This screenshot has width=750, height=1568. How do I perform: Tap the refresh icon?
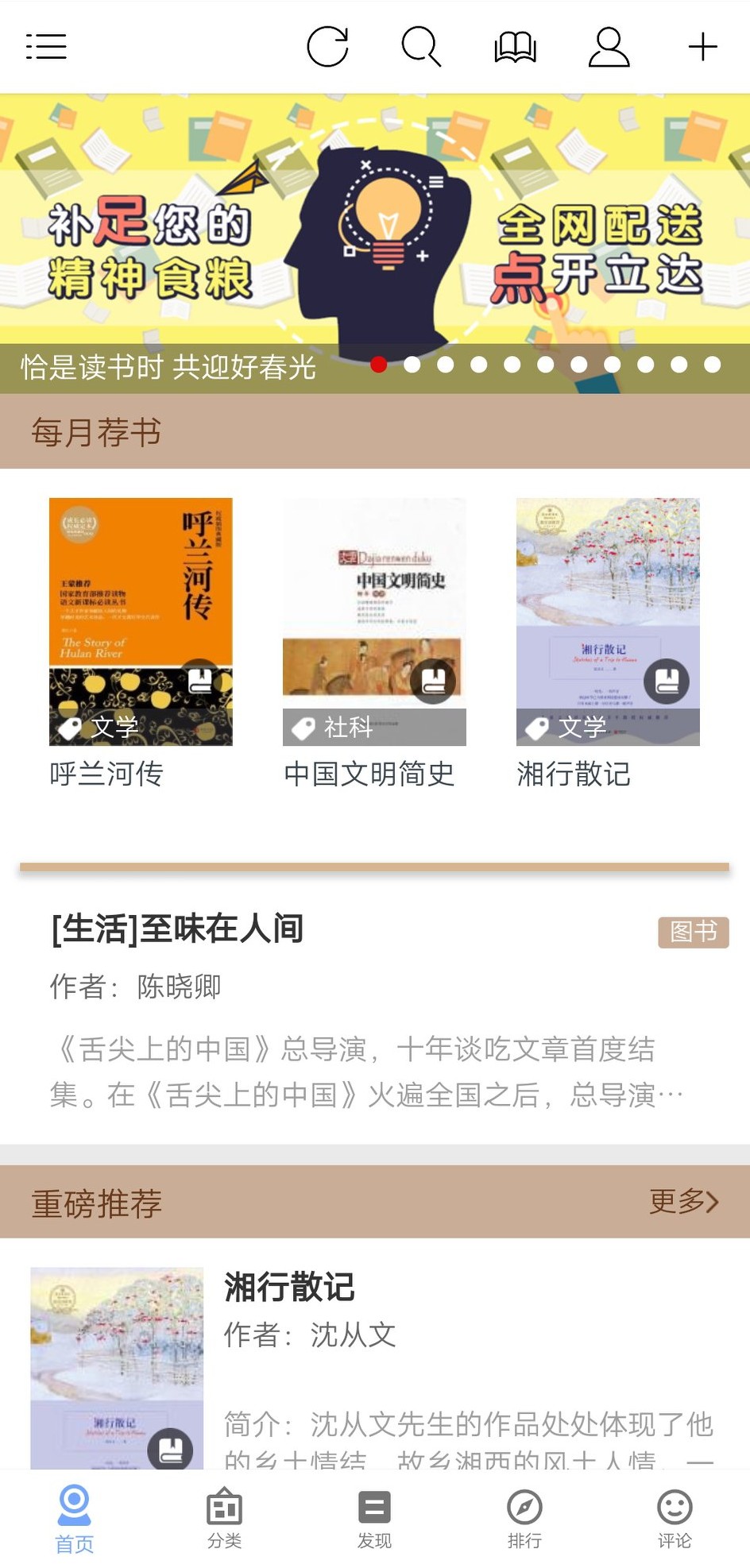click(328, 47)
